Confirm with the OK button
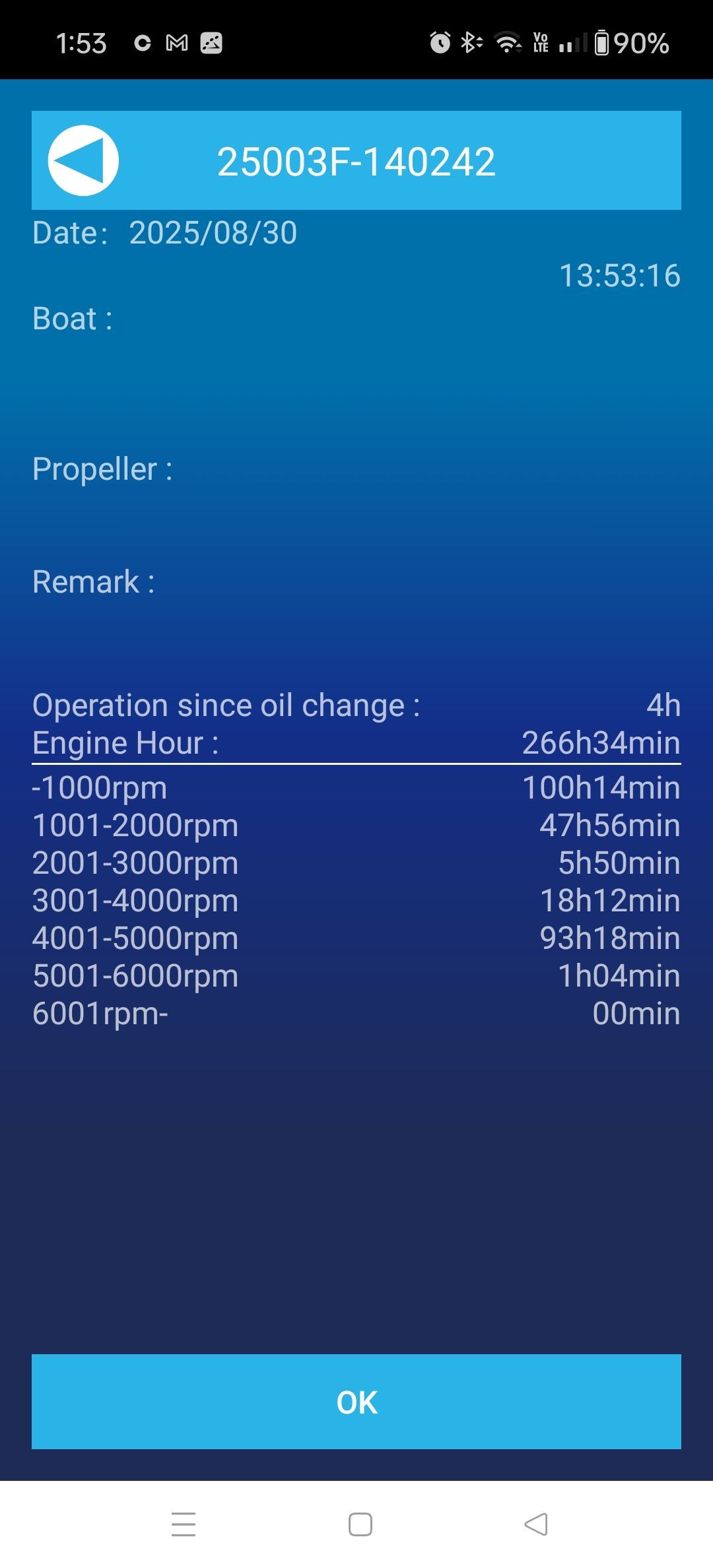Screen dimensions: 713x1568 356,1402
